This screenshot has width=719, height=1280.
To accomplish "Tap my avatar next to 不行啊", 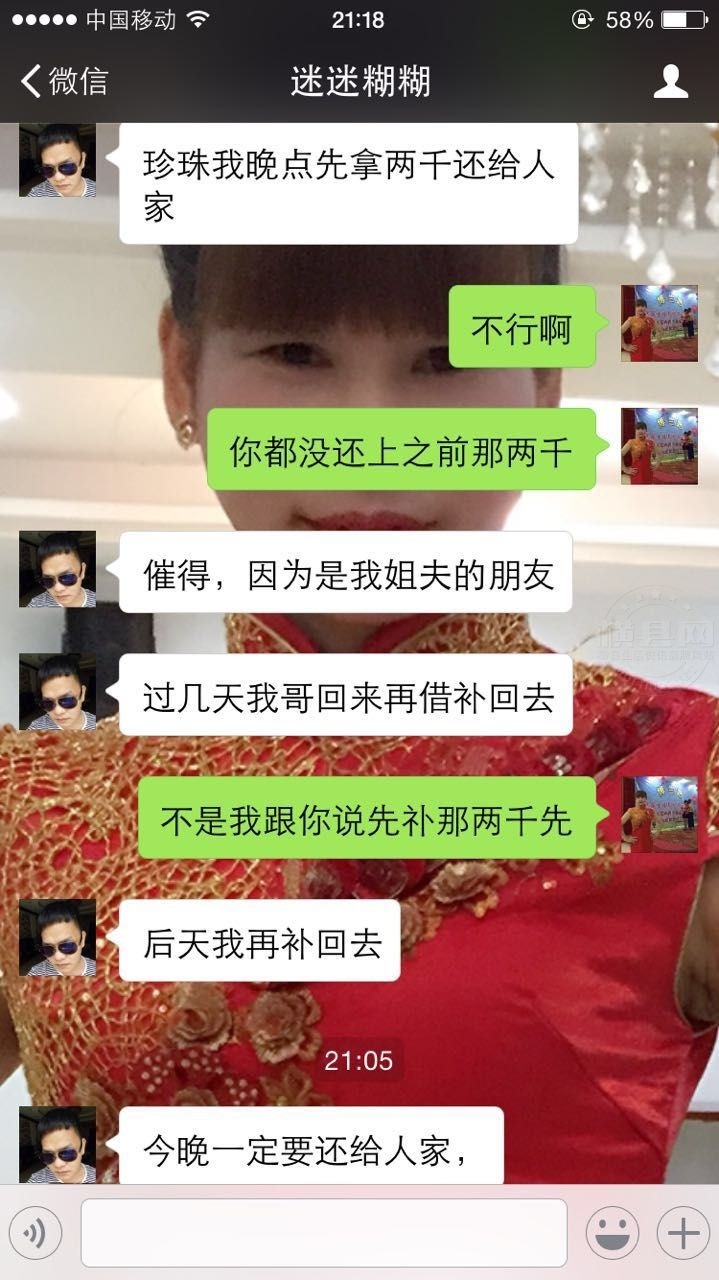I will coord(659,323).
